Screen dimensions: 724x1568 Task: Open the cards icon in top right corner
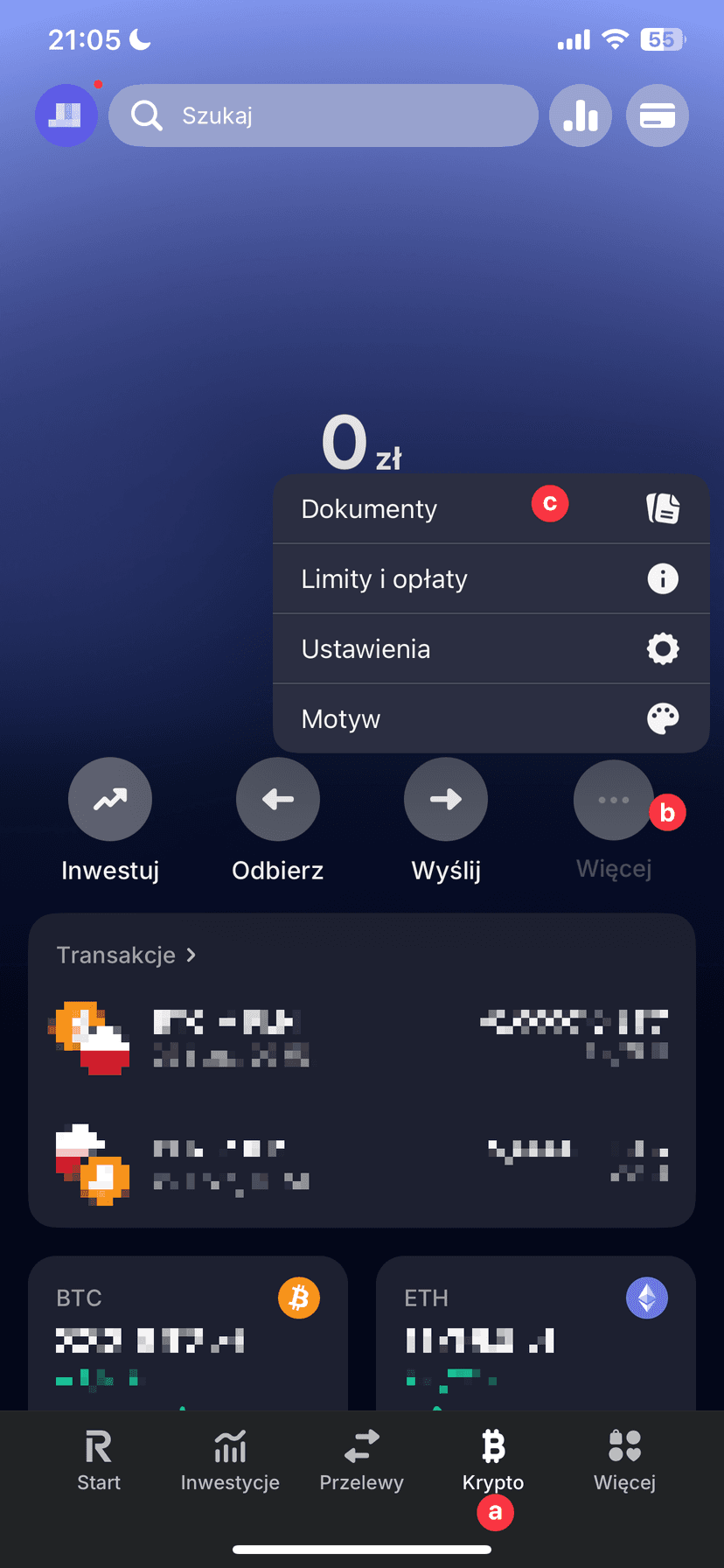pyautogui.click(x=657, y=115)
